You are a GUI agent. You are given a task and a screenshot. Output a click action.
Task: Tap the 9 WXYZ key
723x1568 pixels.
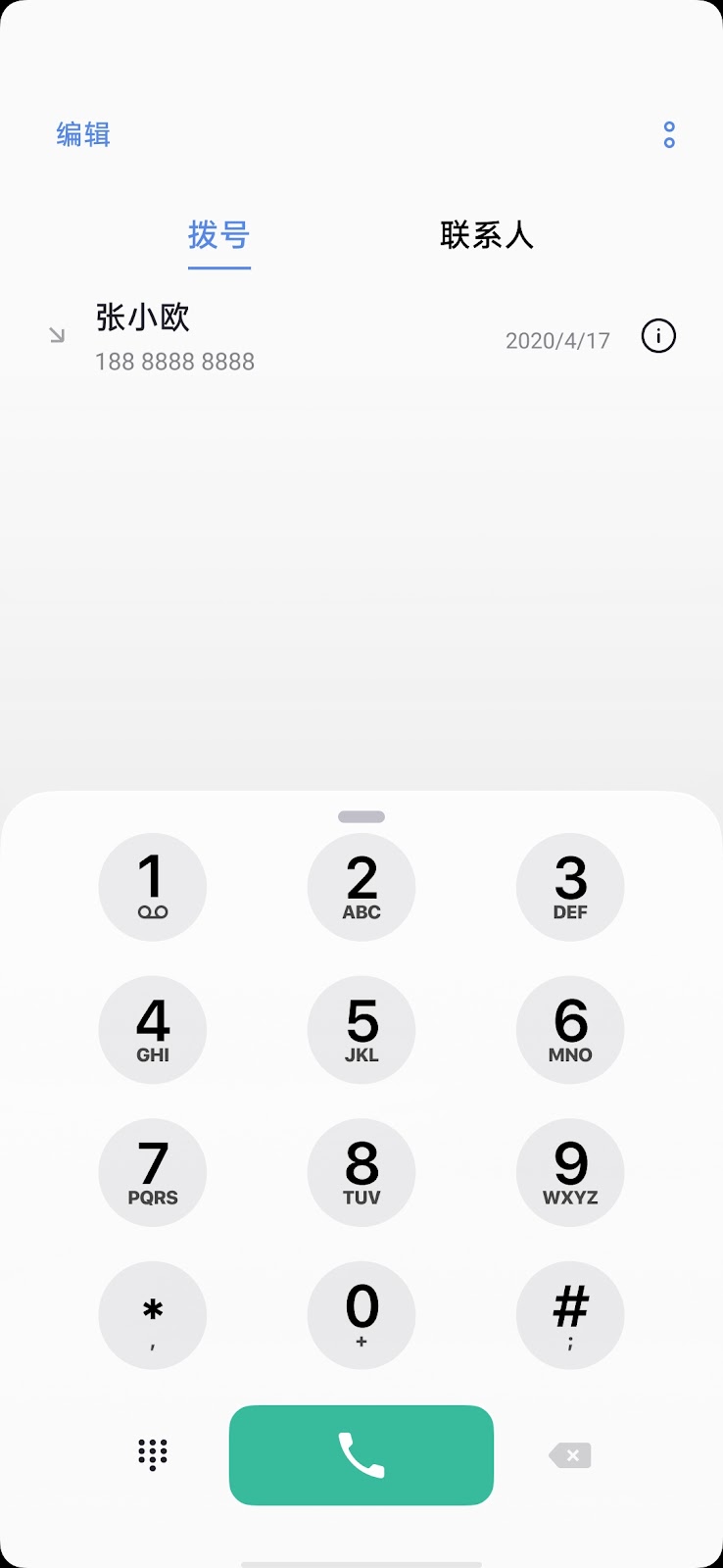[570, 1172]
